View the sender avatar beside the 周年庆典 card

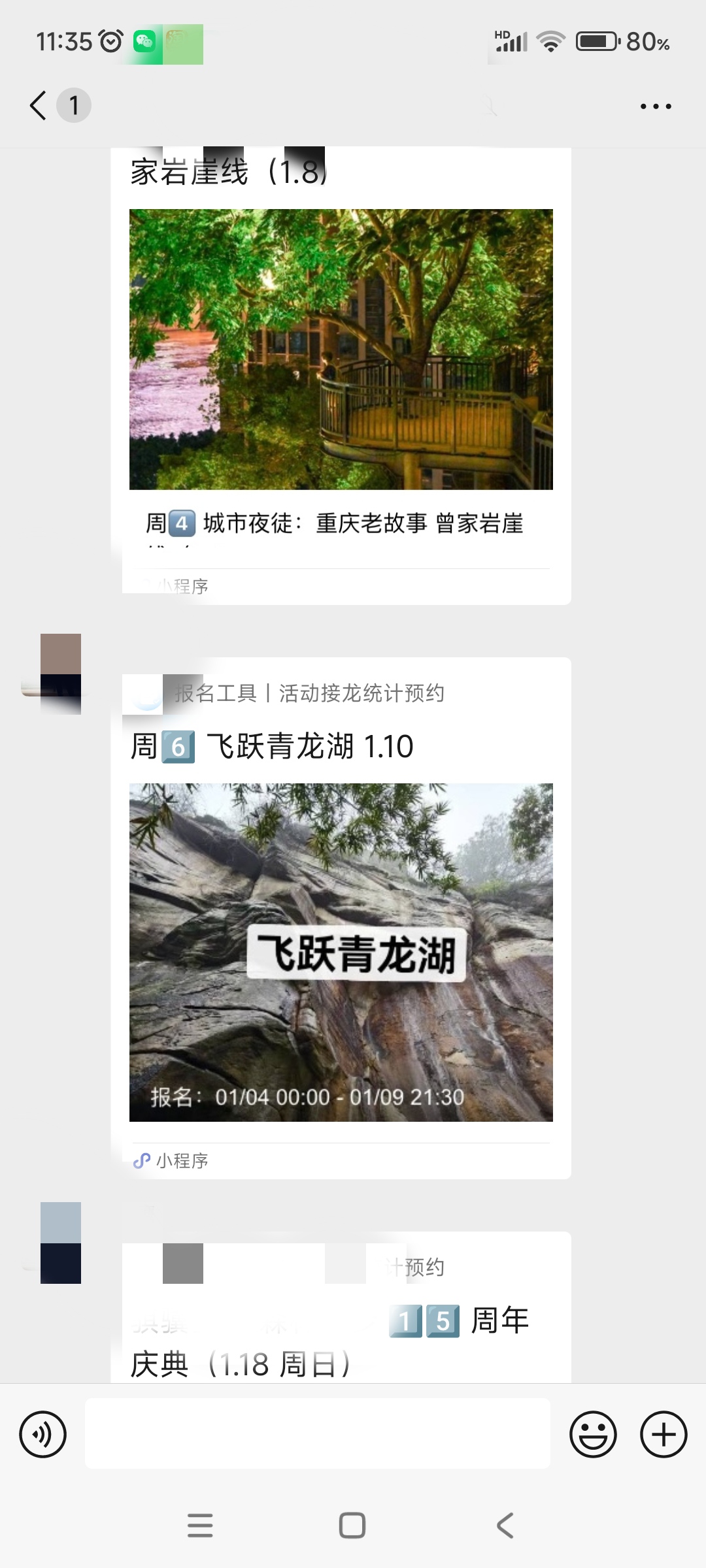pos(61,1243)
